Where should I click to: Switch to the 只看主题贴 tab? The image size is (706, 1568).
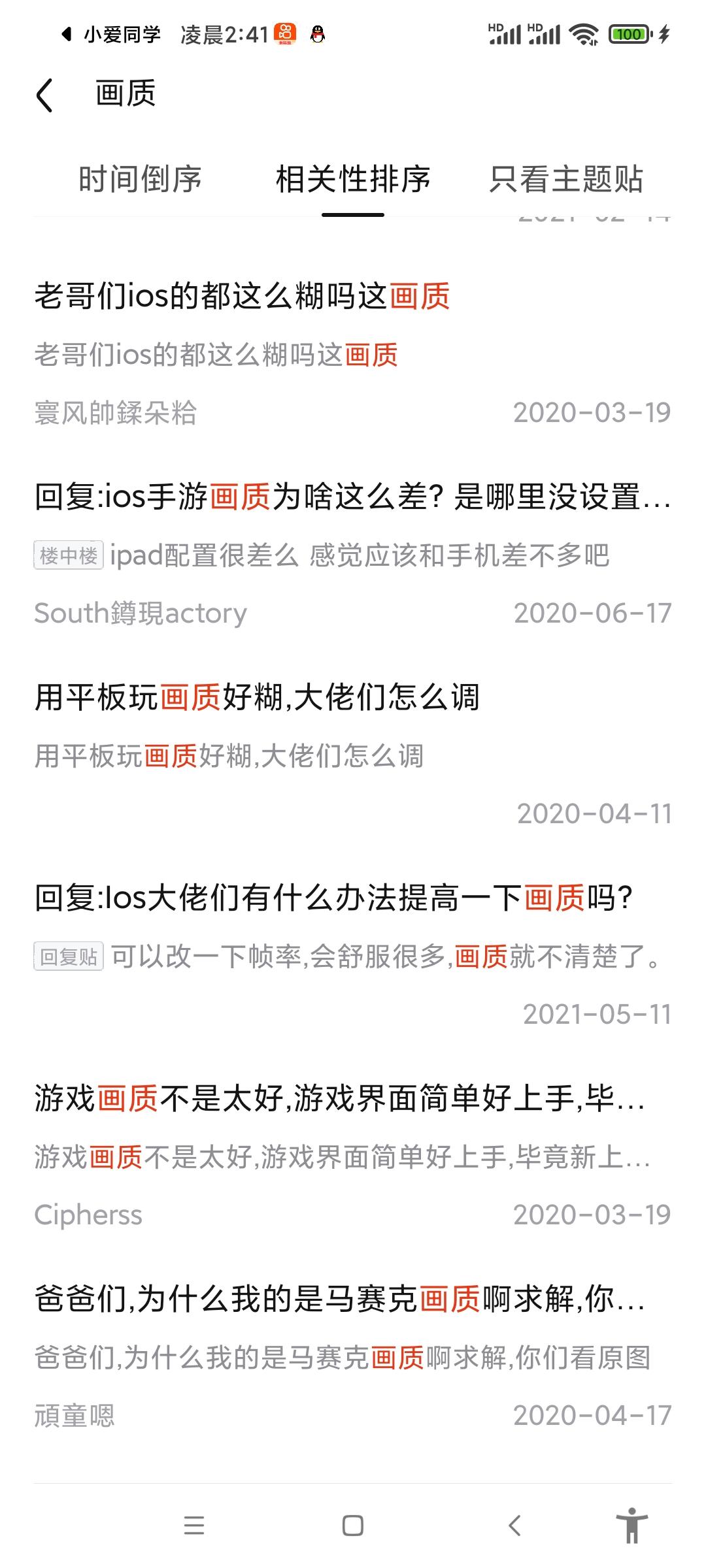pyautogui.click(x=566, y=179)
